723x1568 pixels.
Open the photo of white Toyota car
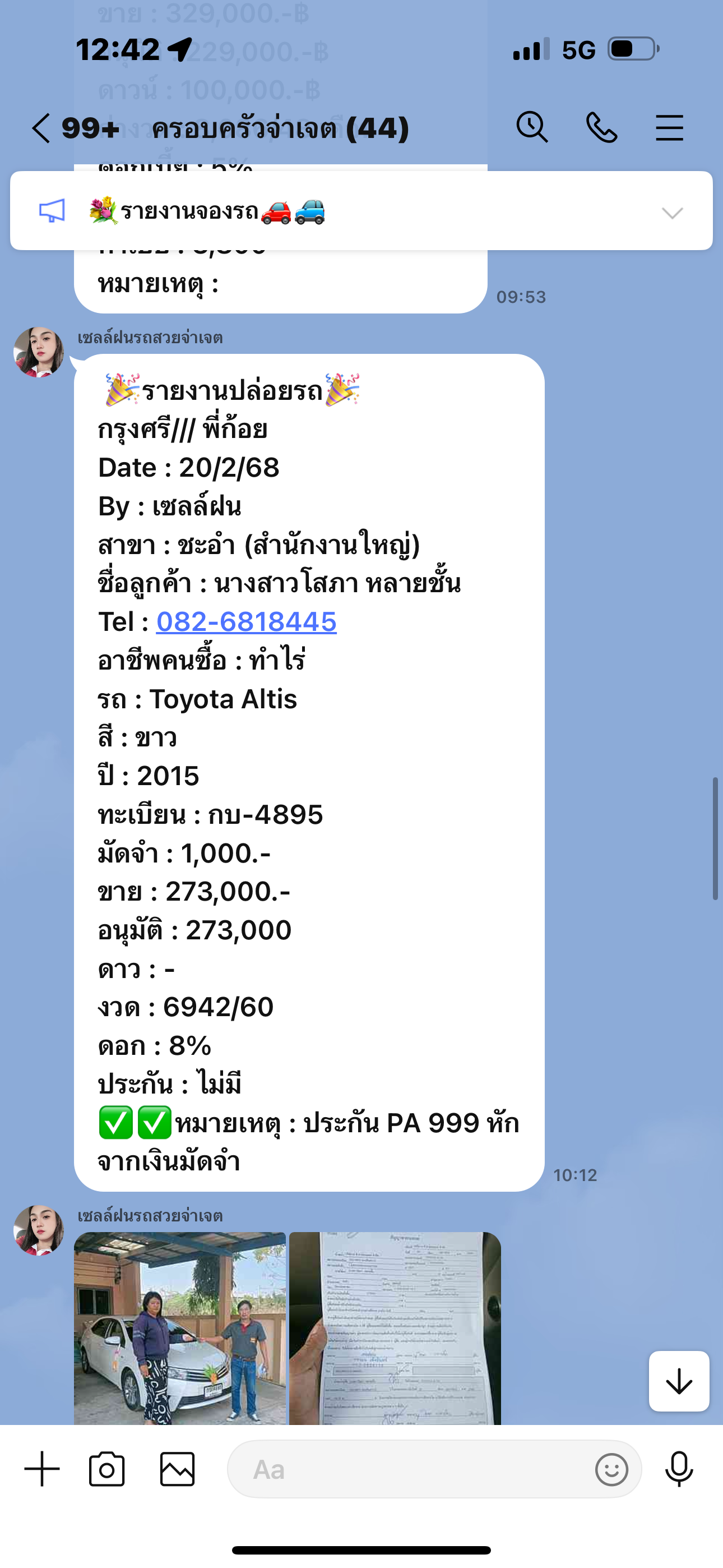(179, 1328)
